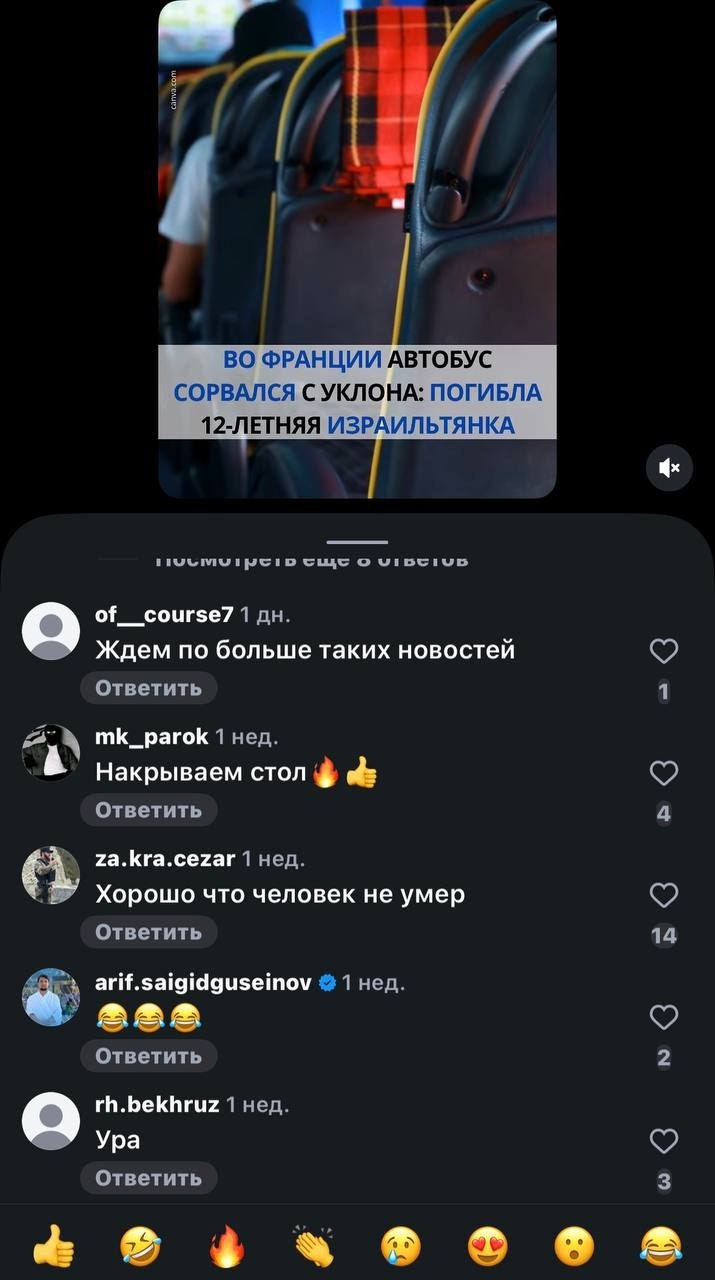Like the comment by arif.saigidguseinov
Viewport: 715px width, 1280px height.
pyautogui.click(x=664, y=1018)
